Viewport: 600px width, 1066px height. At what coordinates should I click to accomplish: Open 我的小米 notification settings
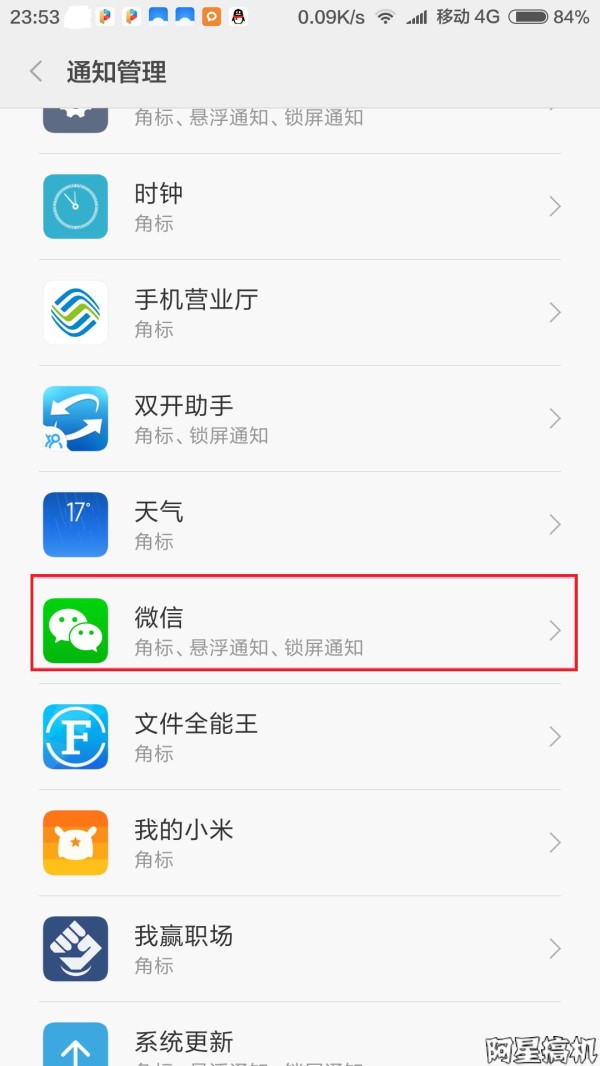[x=300, y=843]
